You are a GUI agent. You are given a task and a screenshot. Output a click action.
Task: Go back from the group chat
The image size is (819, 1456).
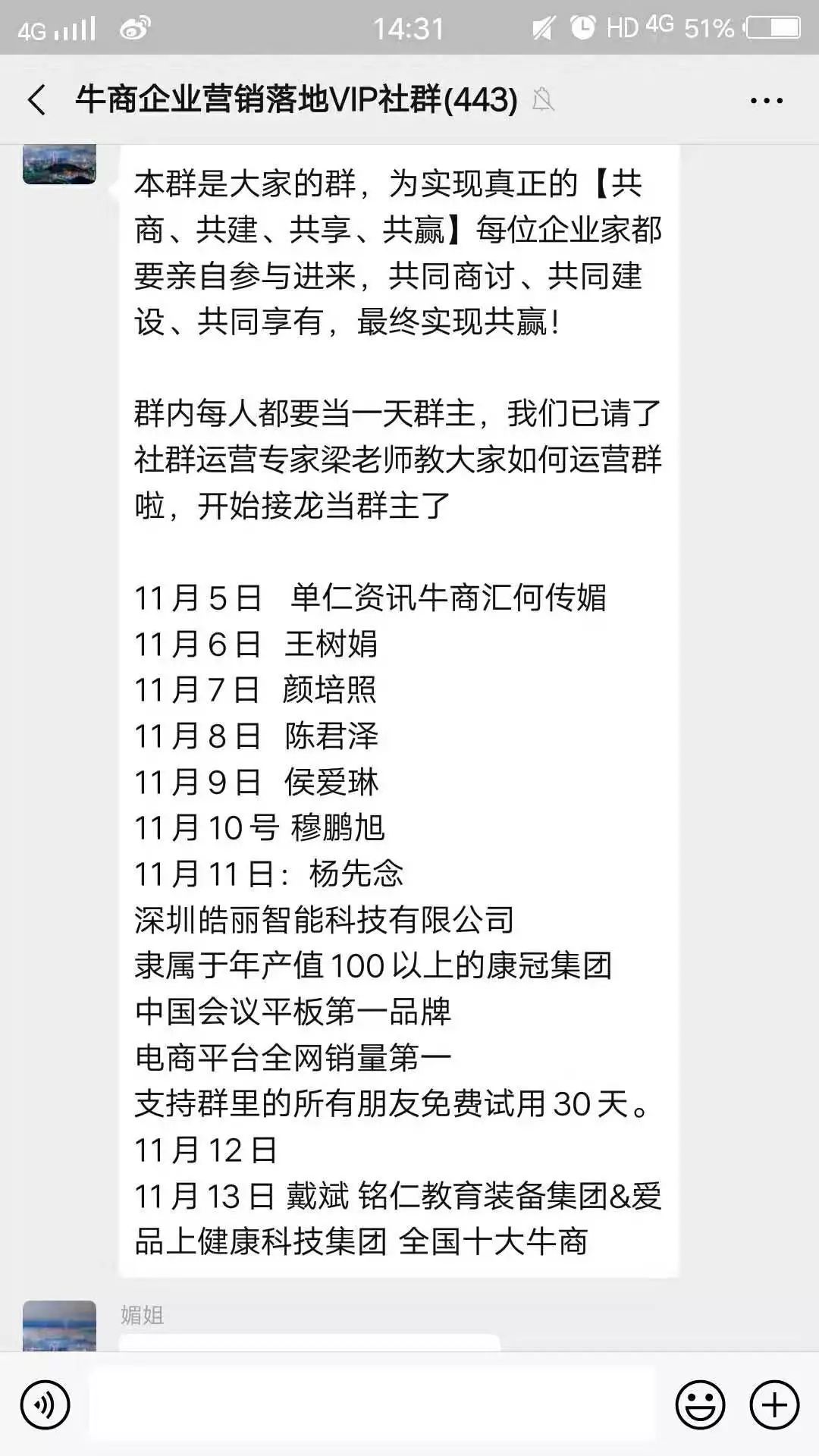[x=36, y=100]
